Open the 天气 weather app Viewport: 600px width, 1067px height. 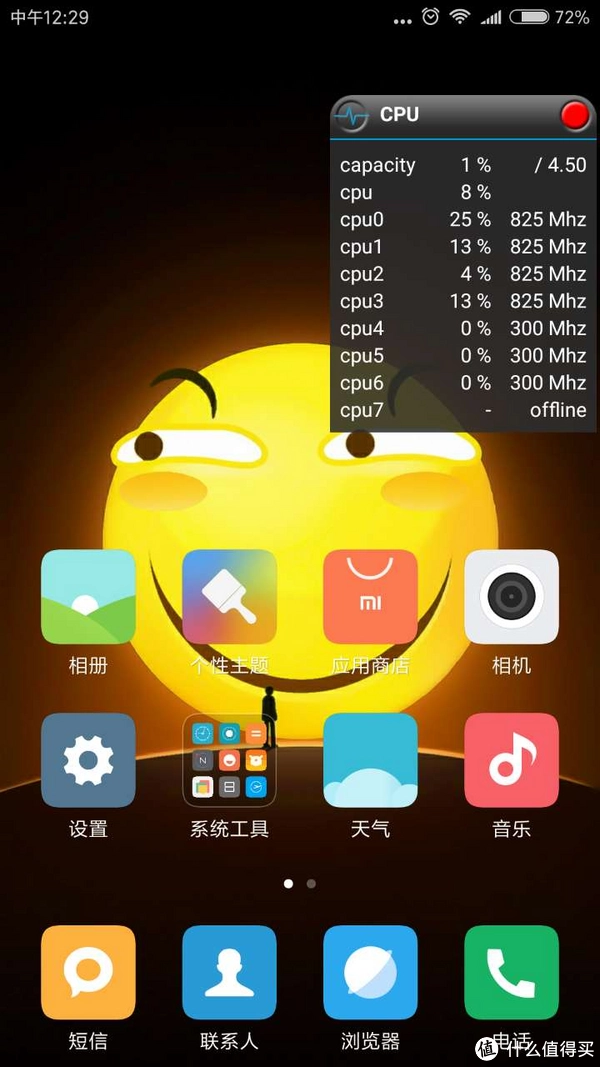tap(370, 760)
